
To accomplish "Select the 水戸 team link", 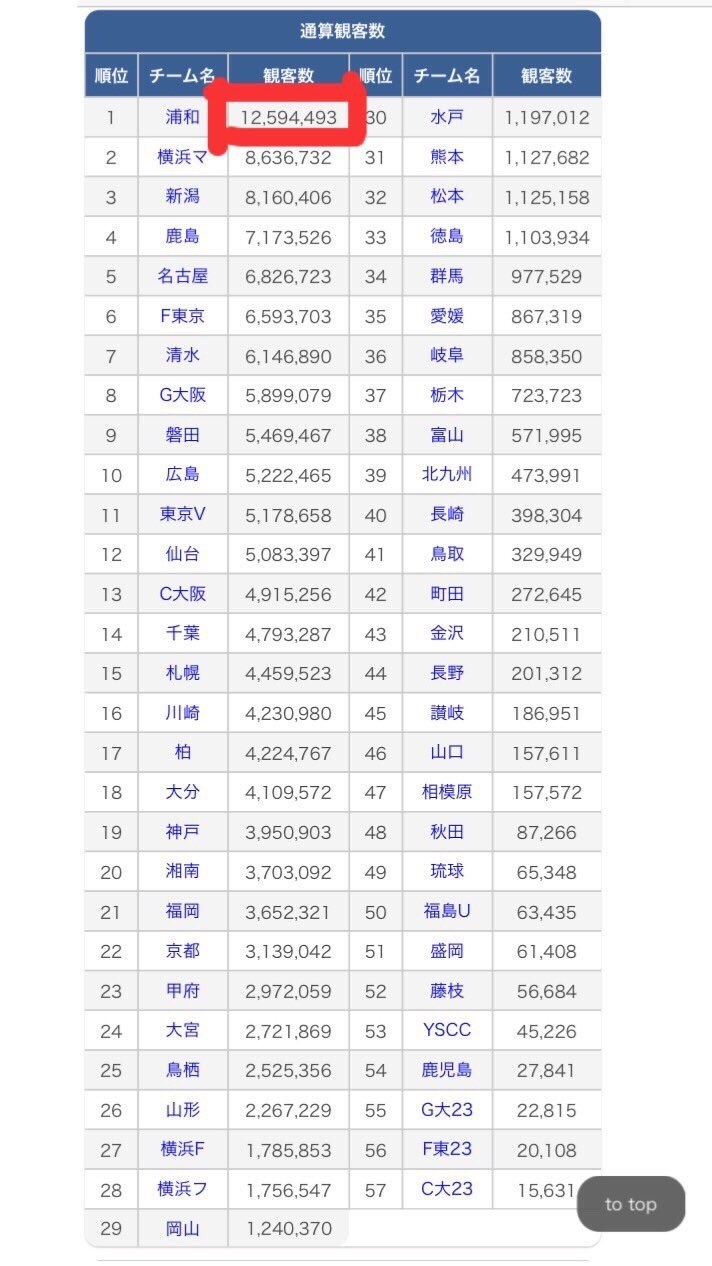I will [x=447, y=117].
